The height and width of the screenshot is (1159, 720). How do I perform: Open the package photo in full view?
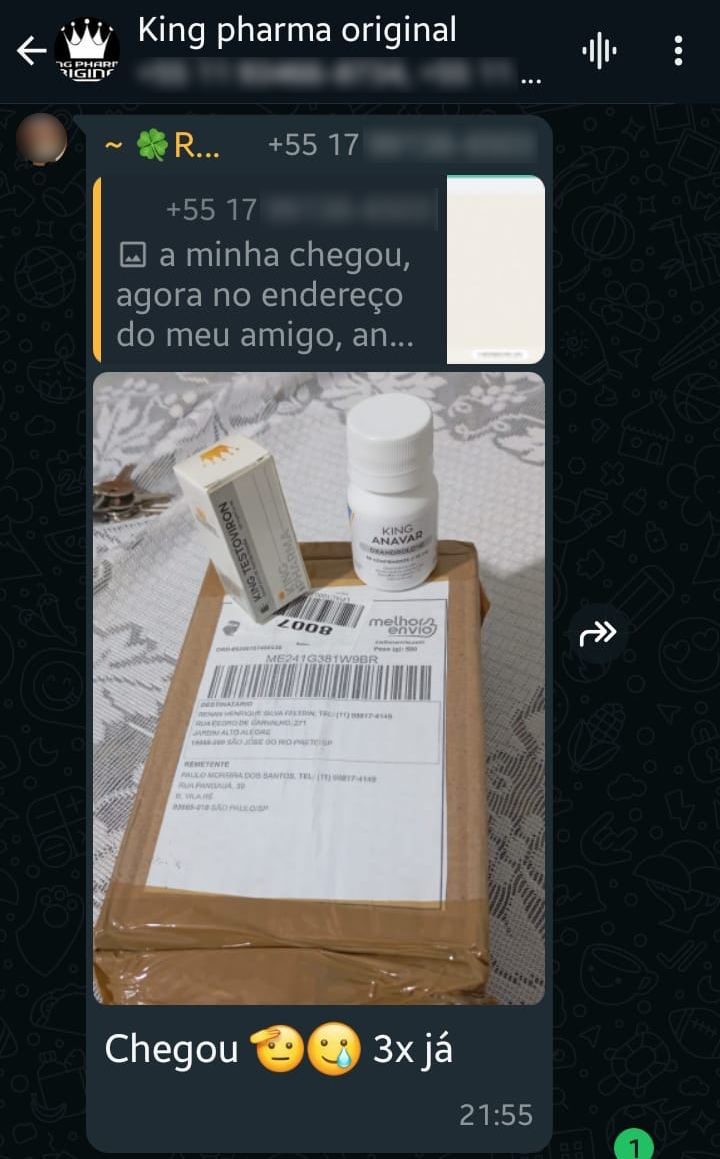coord(319,688)
